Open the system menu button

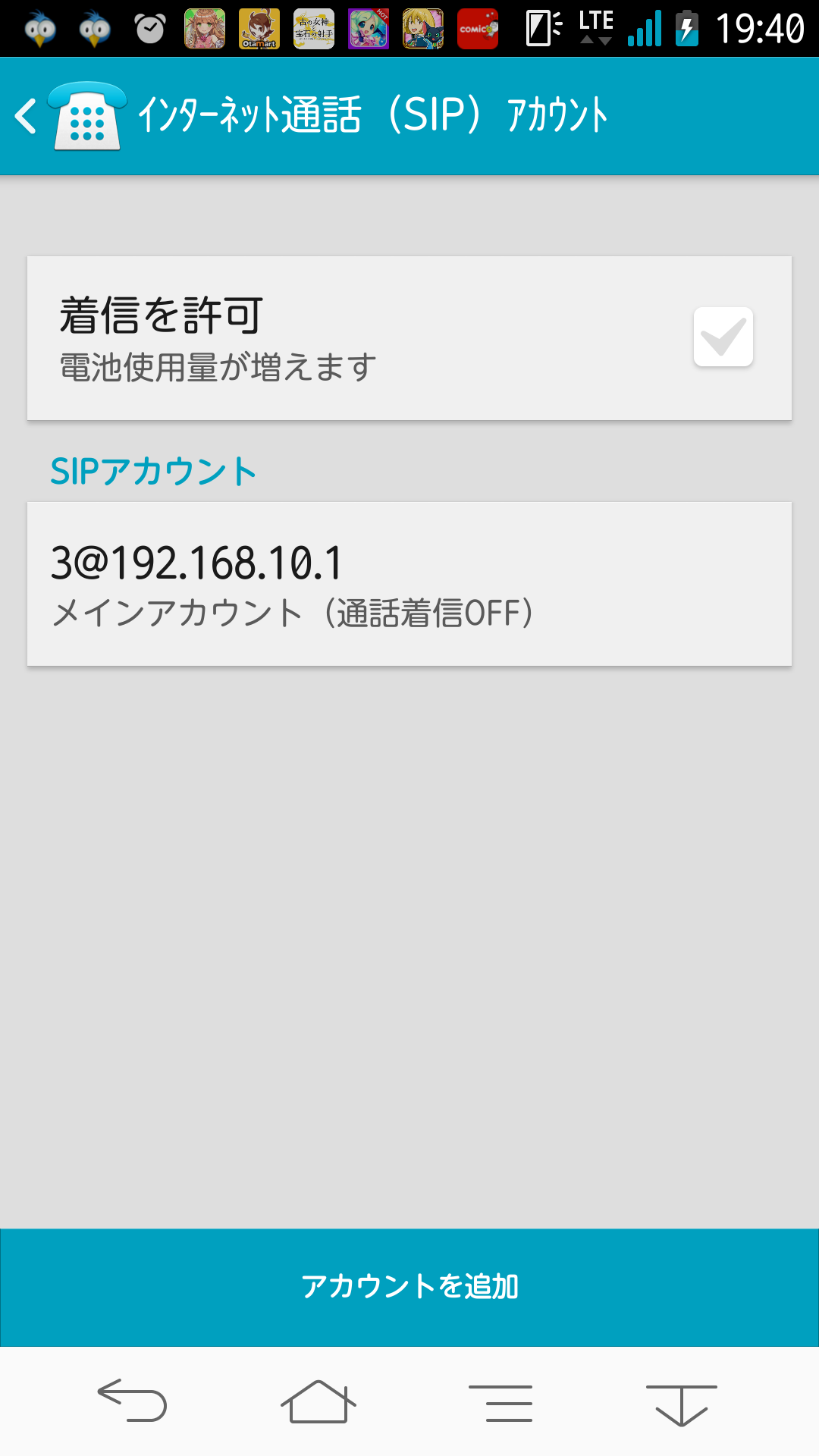(x=500, y=1402)
